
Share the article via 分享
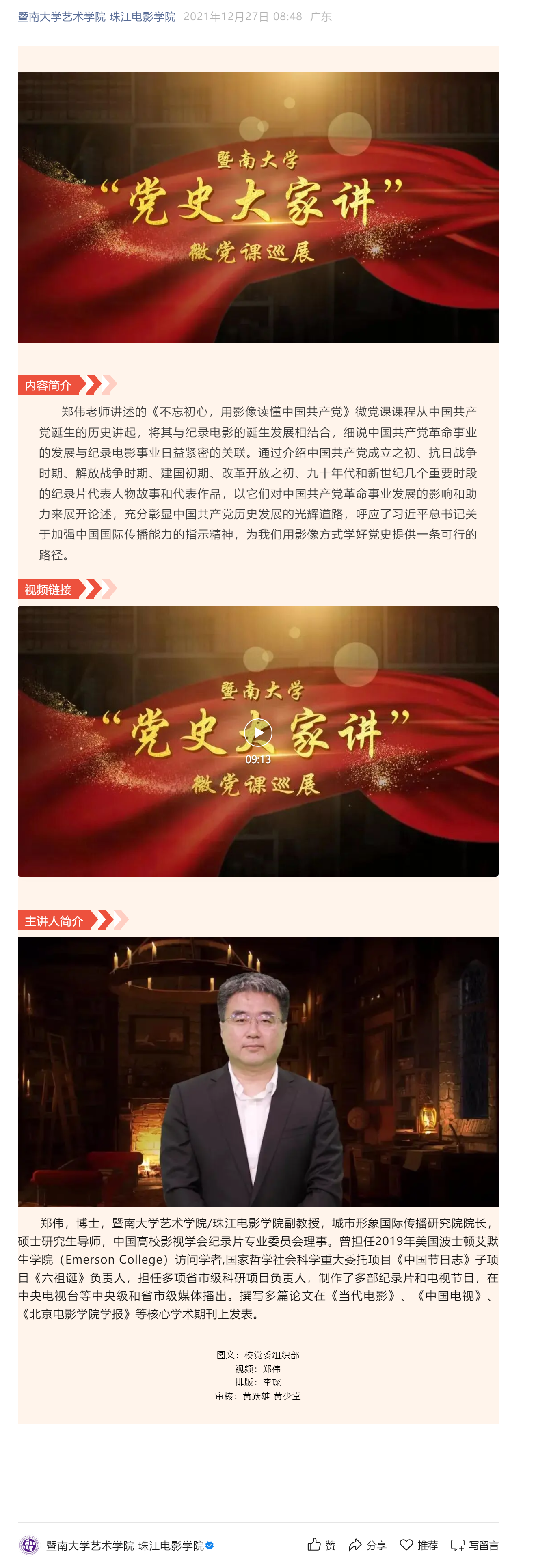367,1544
